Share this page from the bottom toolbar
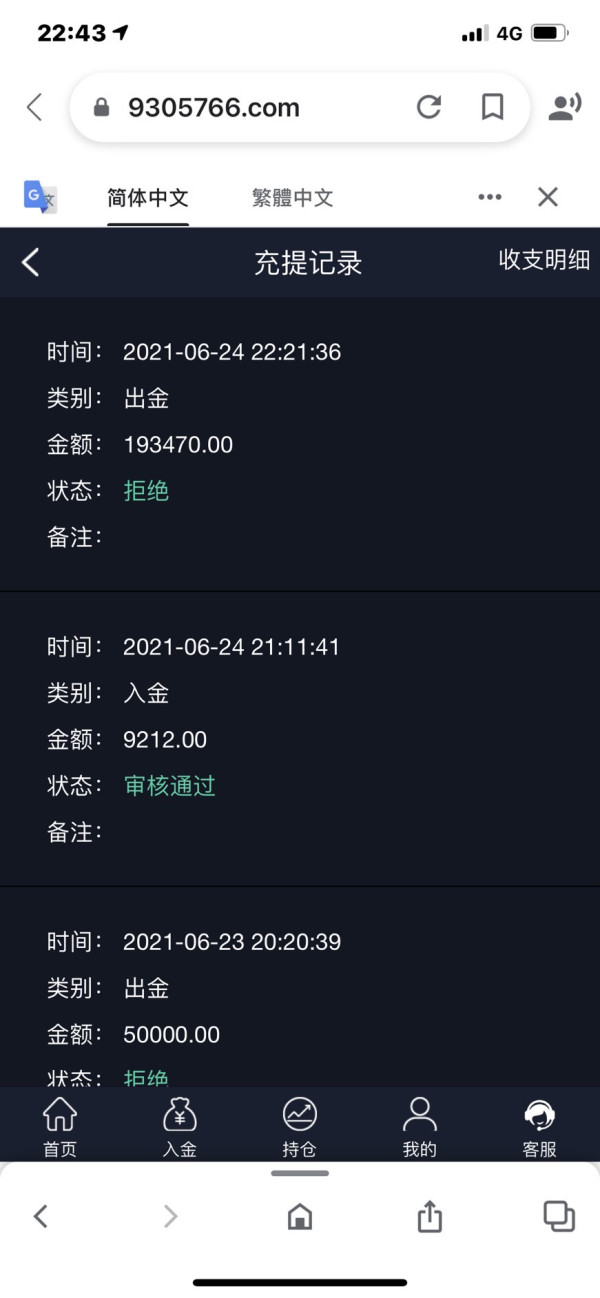The width and height of the screenshot is (600, 1298). click(x=429, y=1215)
